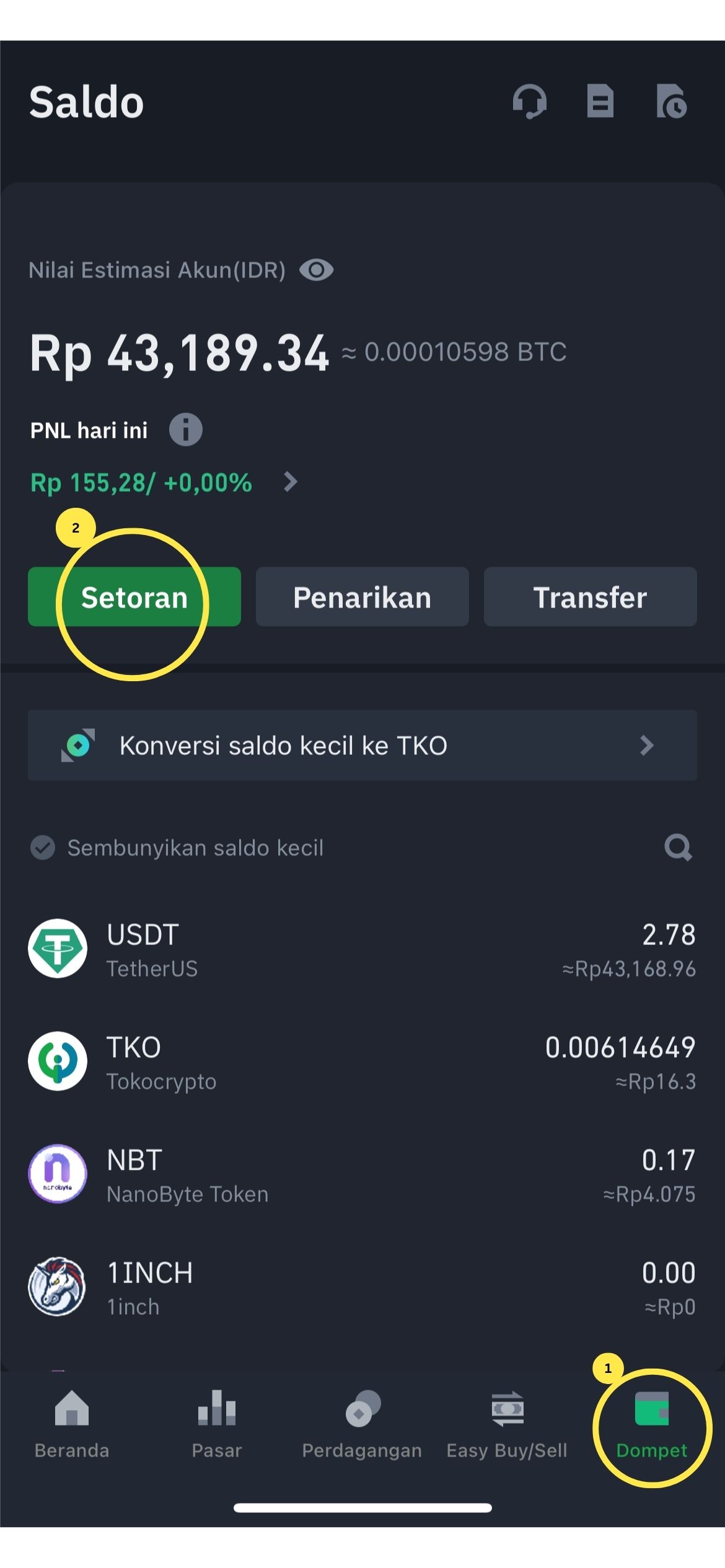725x1568 pixels.
Task: Open transaction history via clock-document icon
Action: pos(673,103)
